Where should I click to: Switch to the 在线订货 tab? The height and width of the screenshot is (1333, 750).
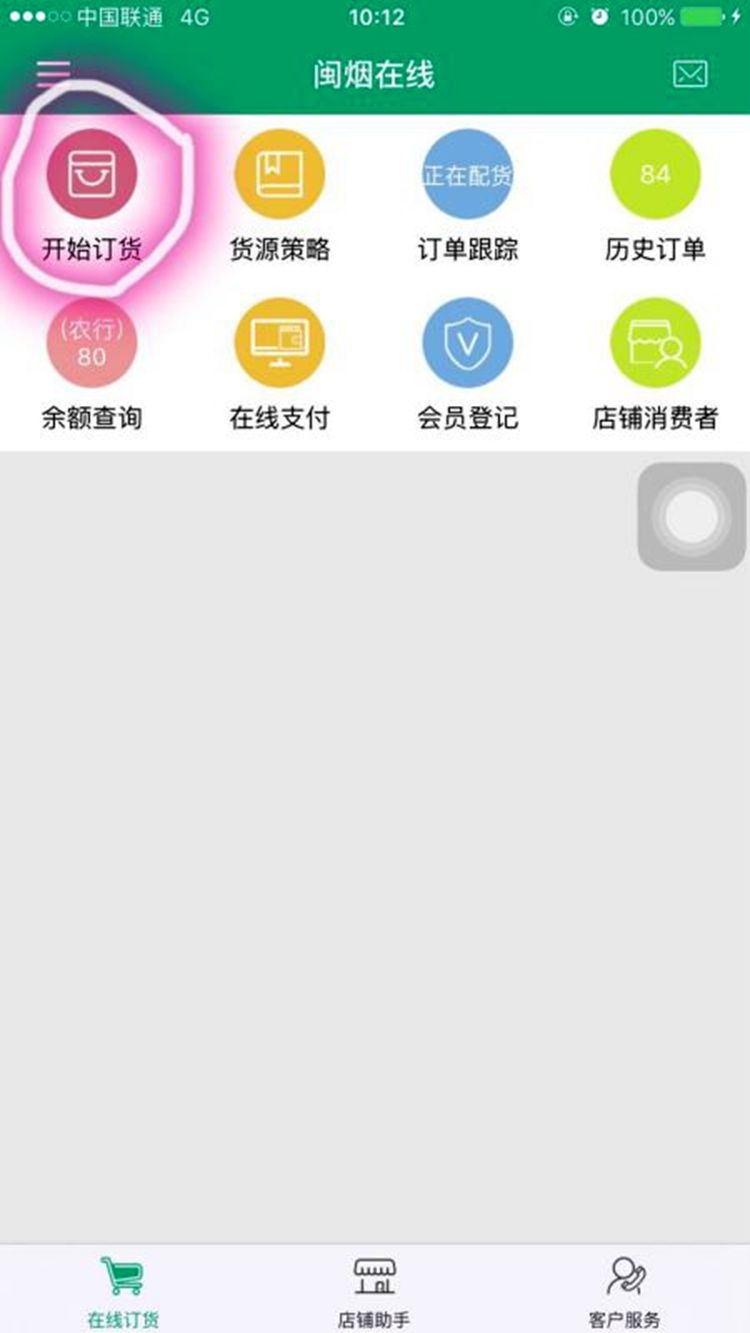(x=123, y=1290)
